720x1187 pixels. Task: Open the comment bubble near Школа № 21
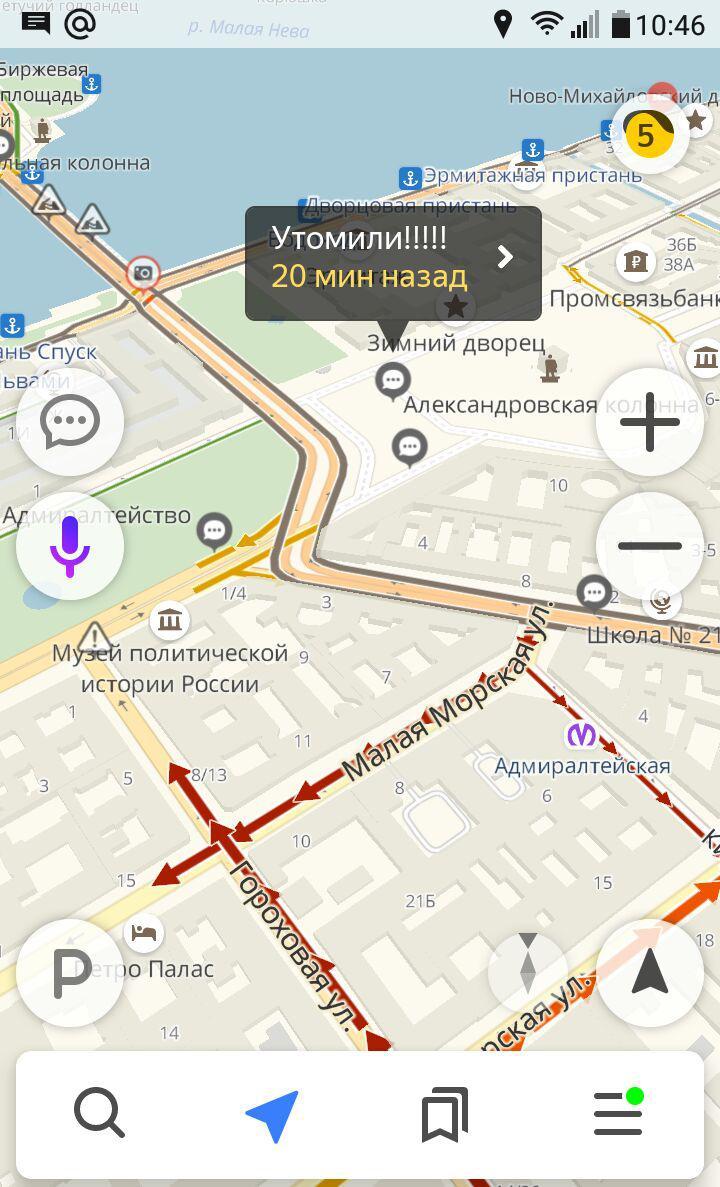tap(595, 593)
